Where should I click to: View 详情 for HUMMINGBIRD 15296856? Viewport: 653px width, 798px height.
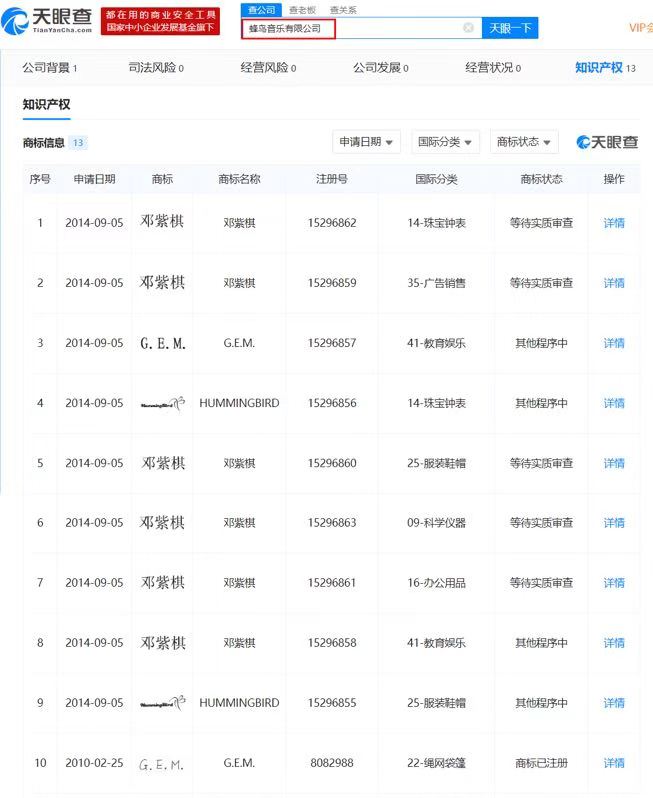click(614, 403)
